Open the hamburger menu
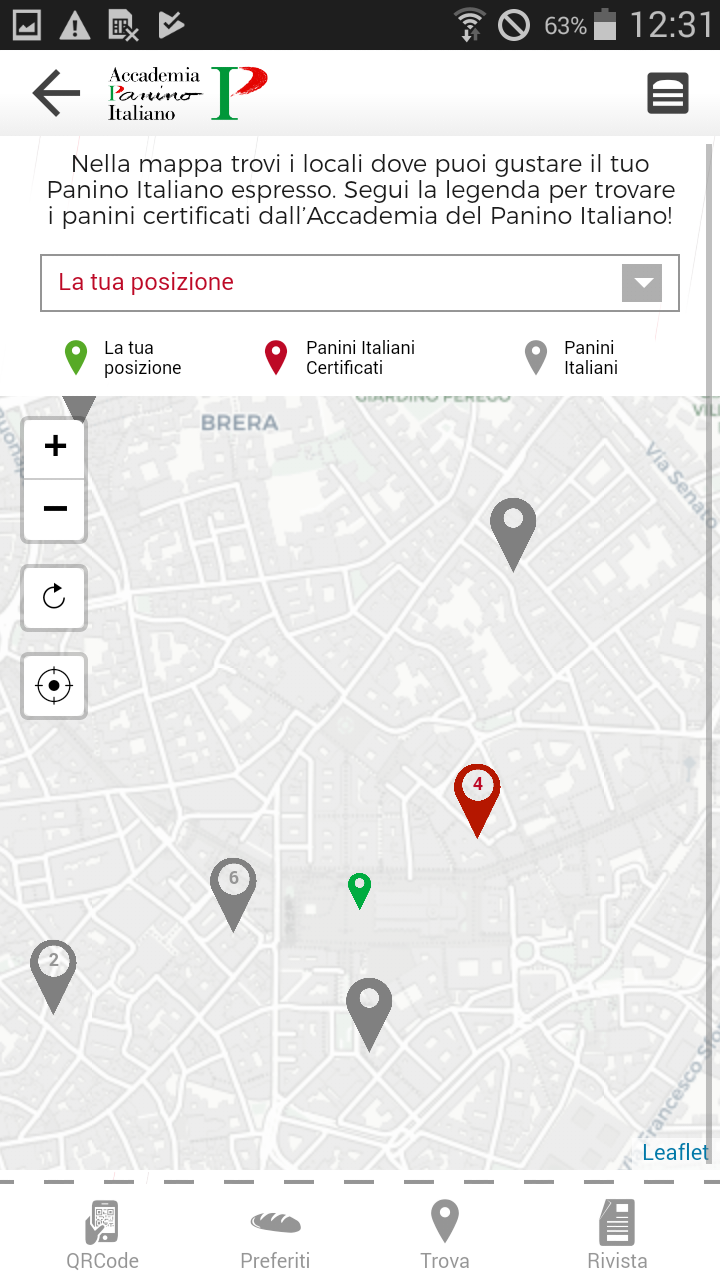Viewport: 720px width, 1280px height. [667, 94]
